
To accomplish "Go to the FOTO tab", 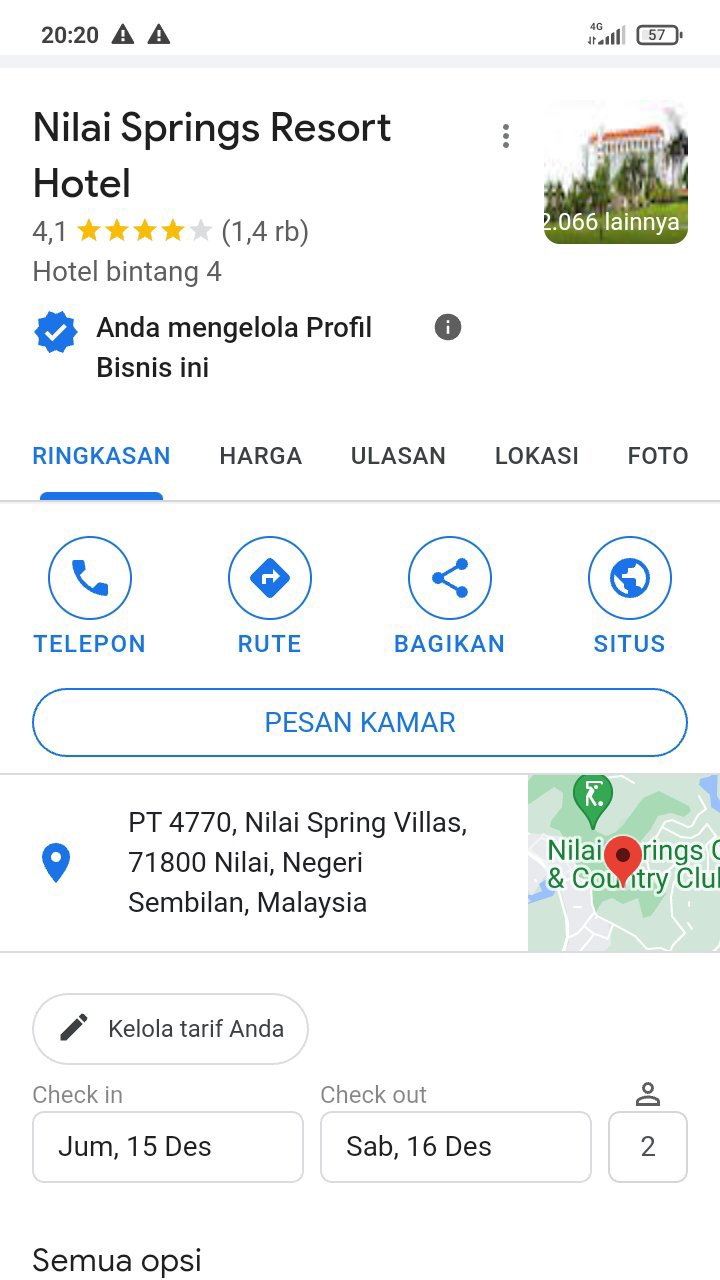I will tap(657, 456).
